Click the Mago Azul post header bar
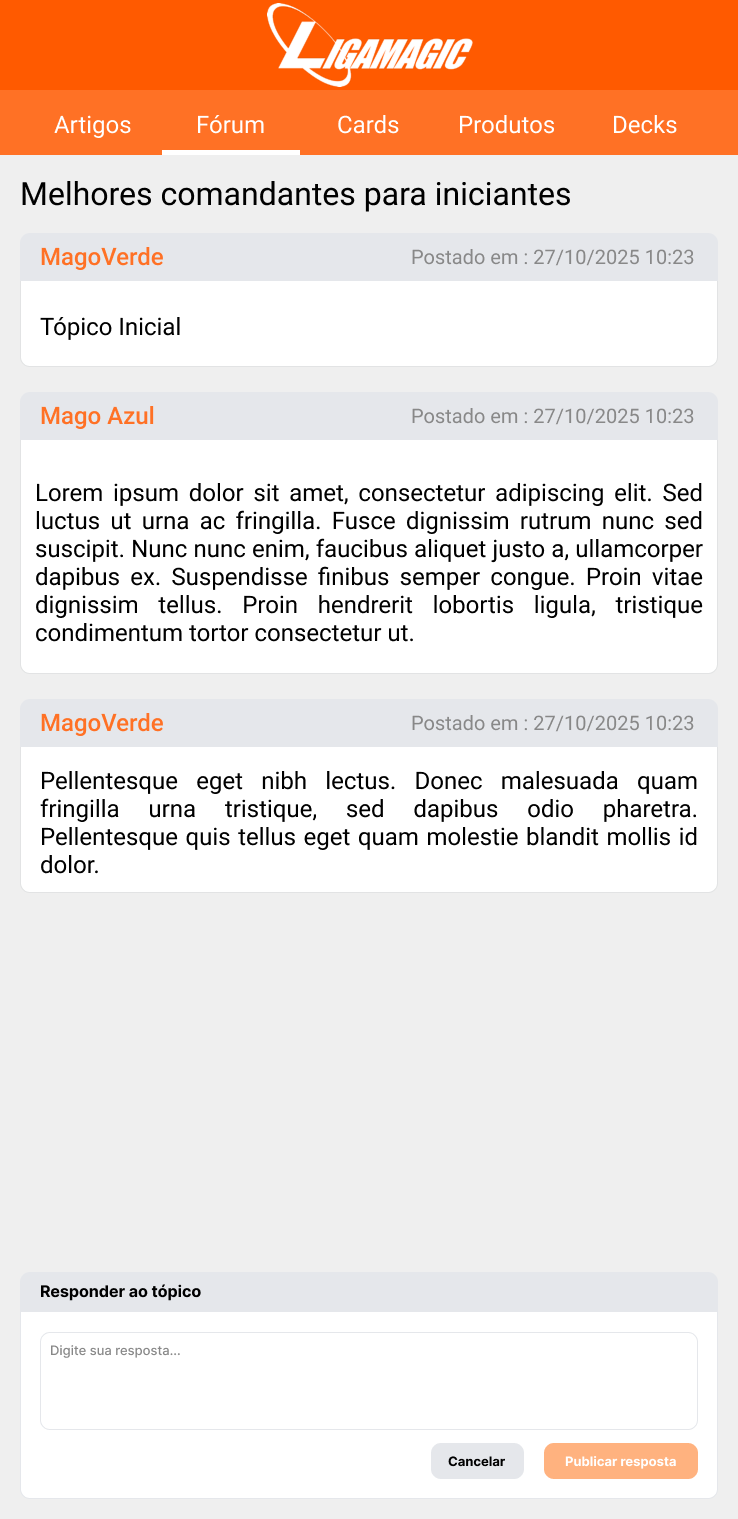 [x=369, y=416]
